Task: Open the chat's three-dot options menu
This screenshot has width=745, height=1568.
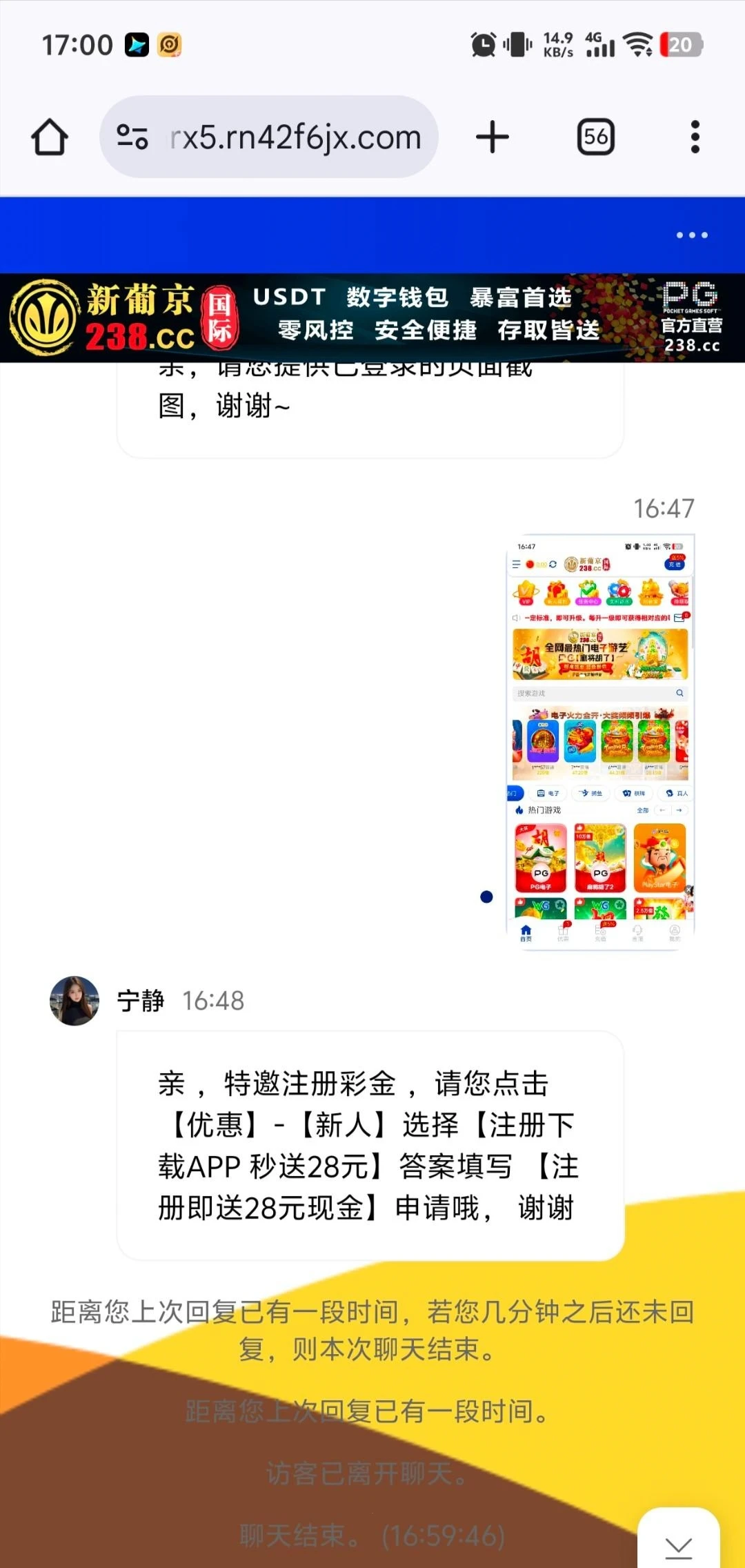Action: tap(692, 235)
